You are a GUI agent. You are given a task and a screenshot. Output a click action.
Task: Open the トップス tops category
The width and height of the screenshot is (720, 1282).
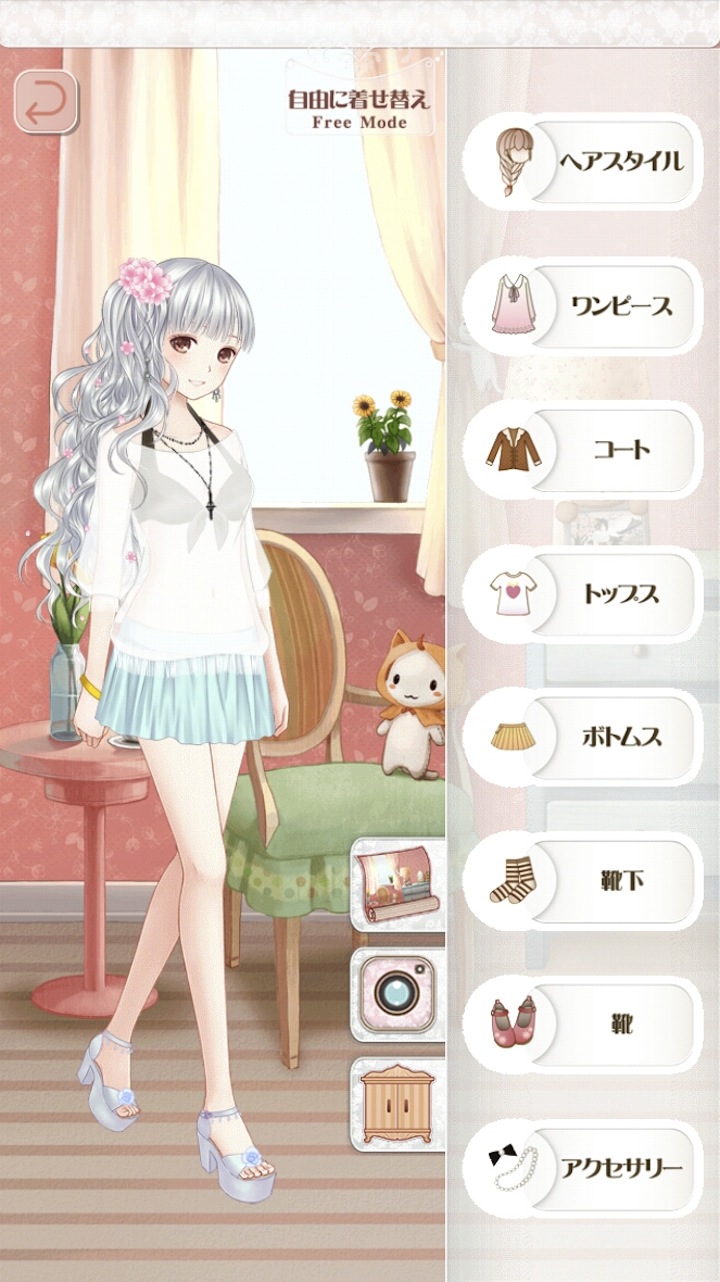point(585,594)
